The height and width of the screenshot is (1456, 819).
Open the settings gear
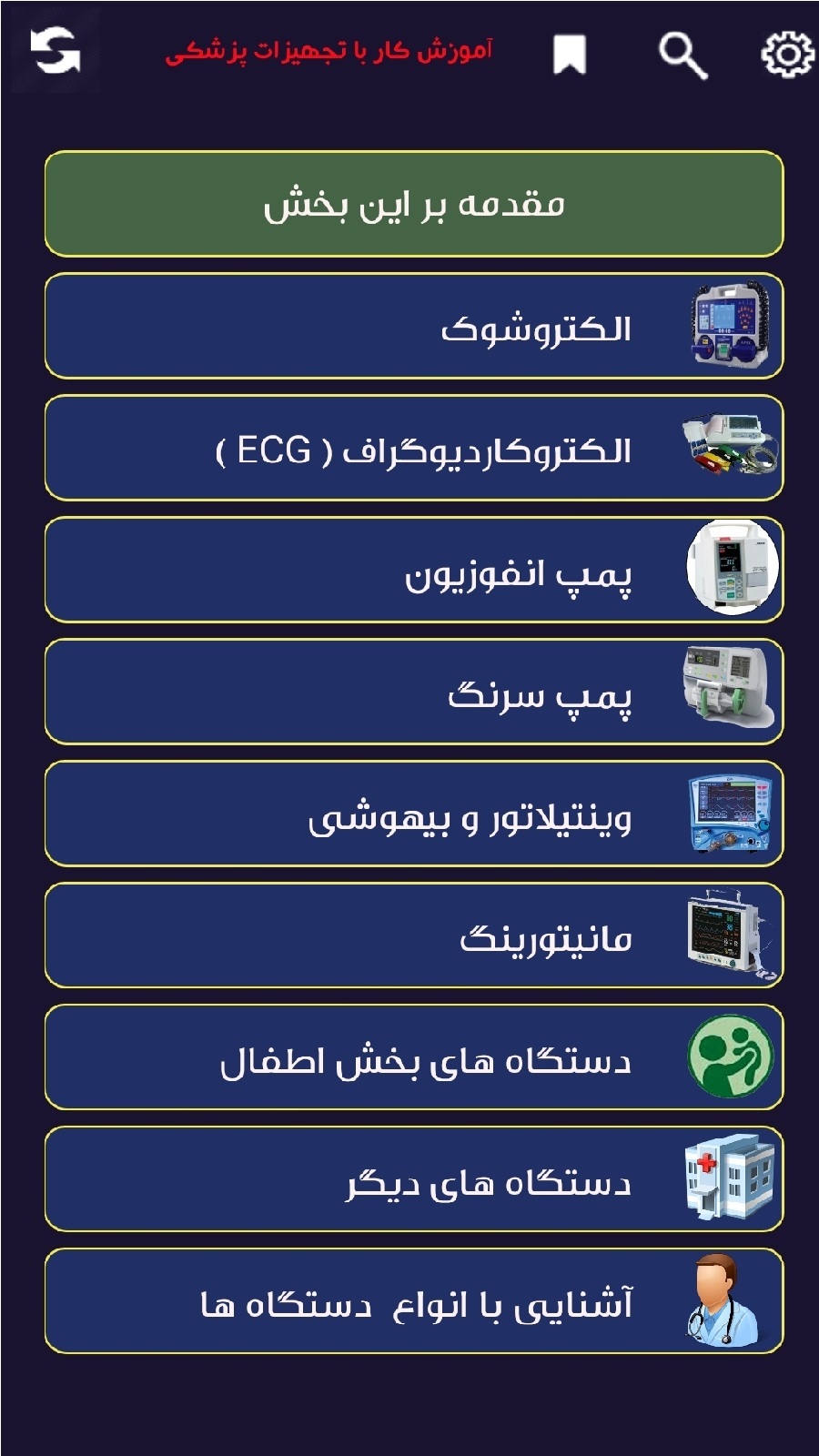point(787,55)
